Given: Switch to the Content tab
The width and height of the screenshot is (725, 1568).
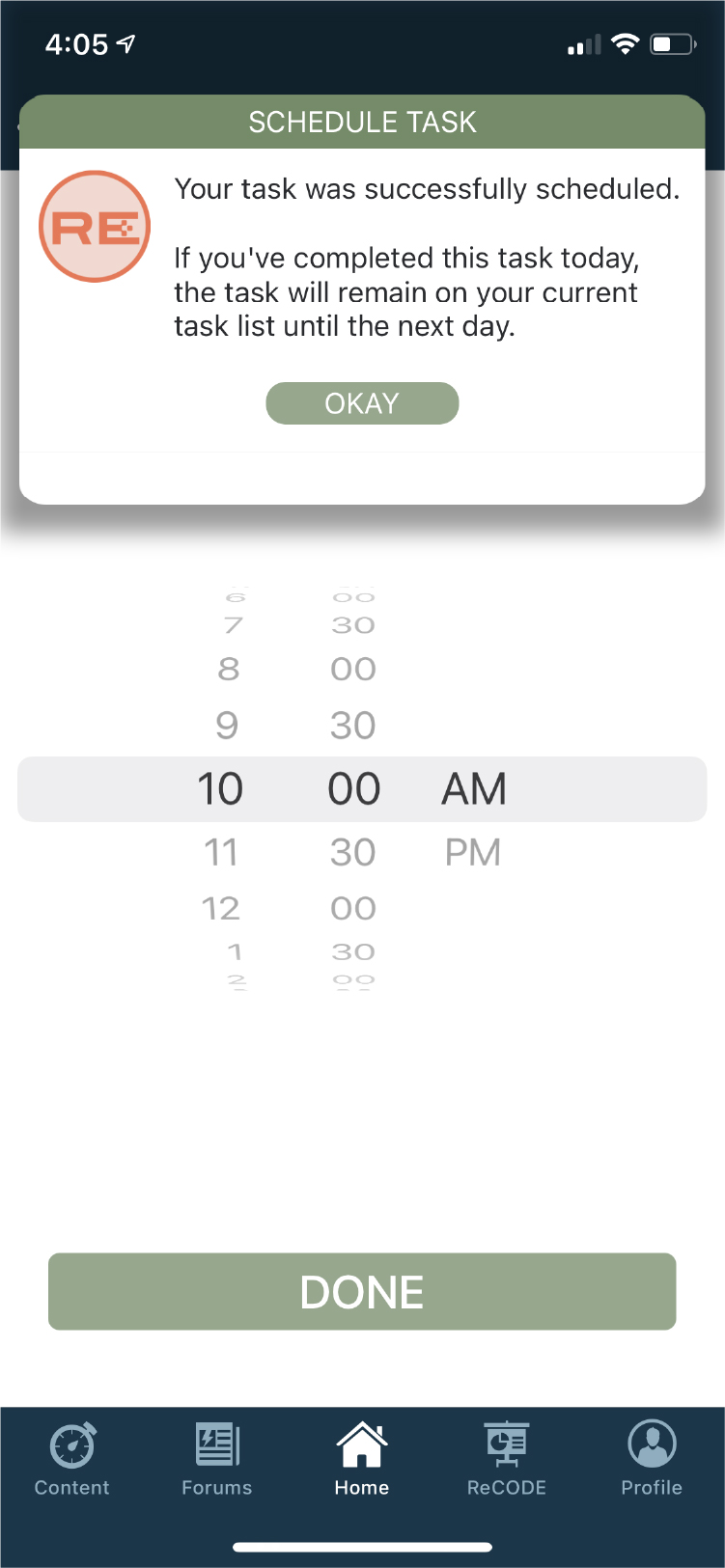Looking at the screenshot, I should 72,1458.
